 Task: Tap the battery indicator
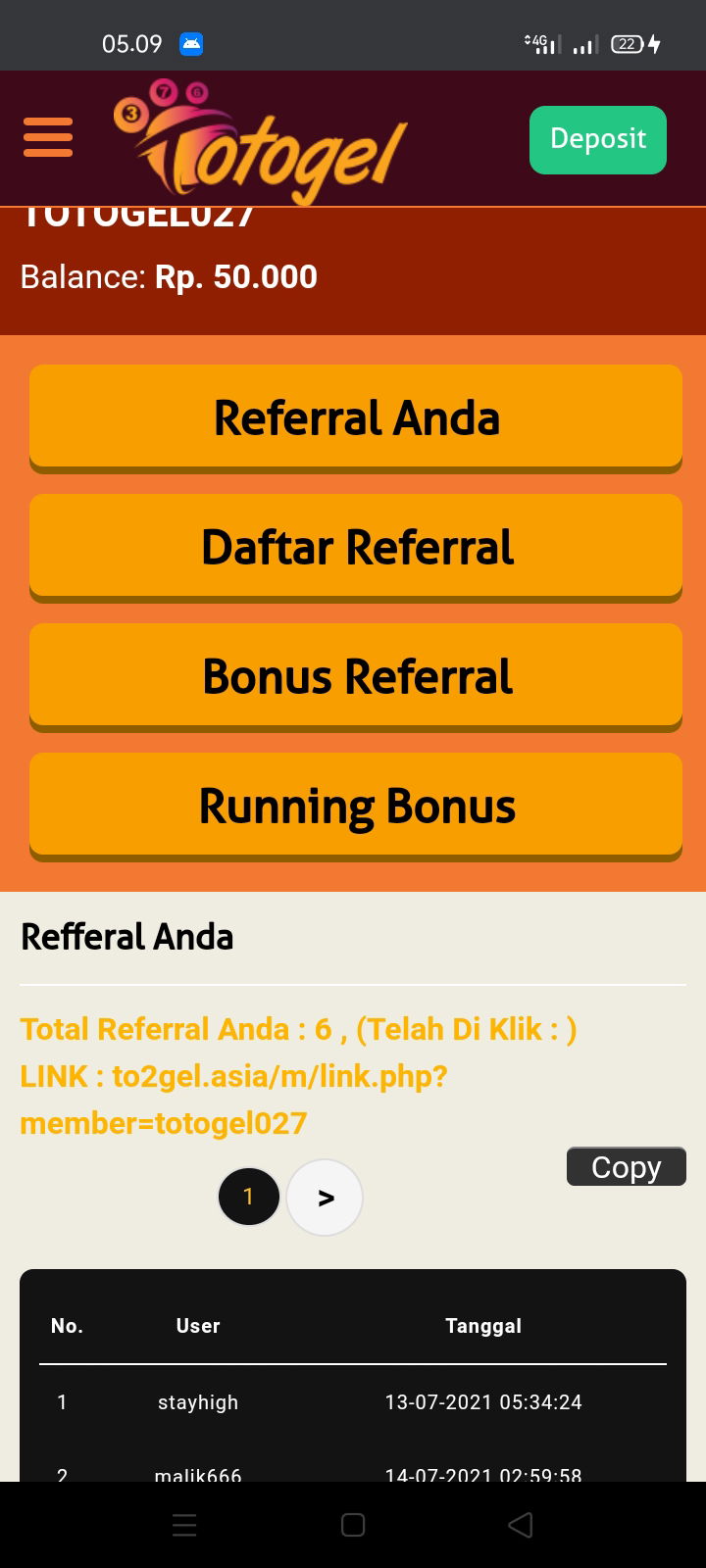[626, 43]
